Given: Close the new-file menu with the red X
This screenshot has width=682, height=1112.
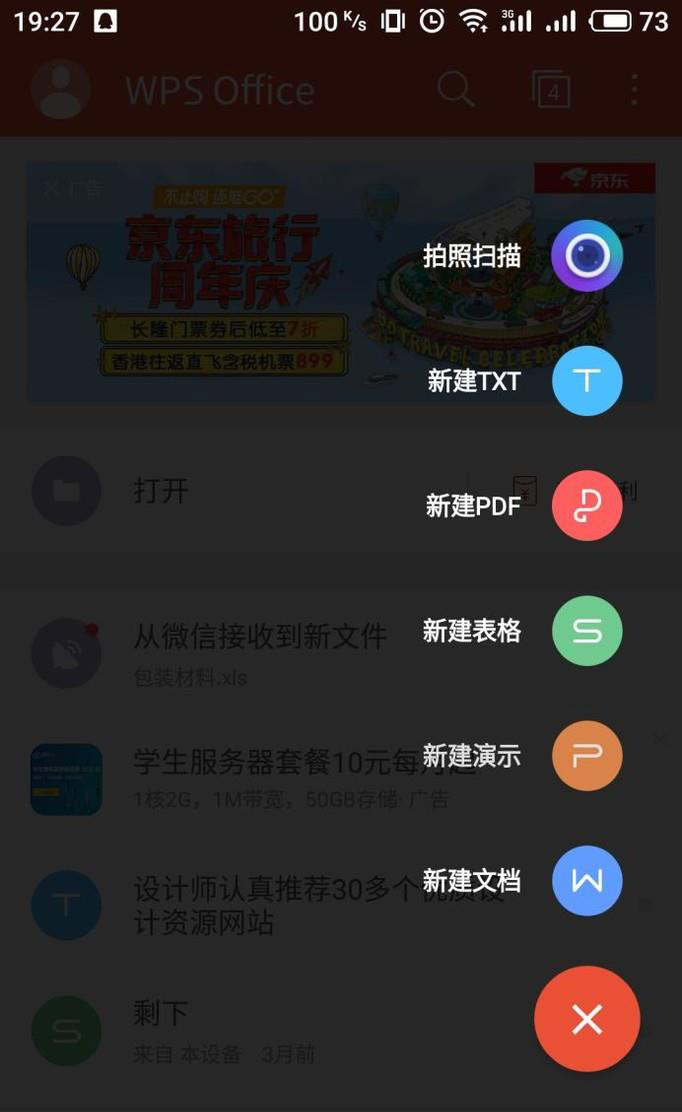Looking at the screenshot, I should [x=587, y=1019].
